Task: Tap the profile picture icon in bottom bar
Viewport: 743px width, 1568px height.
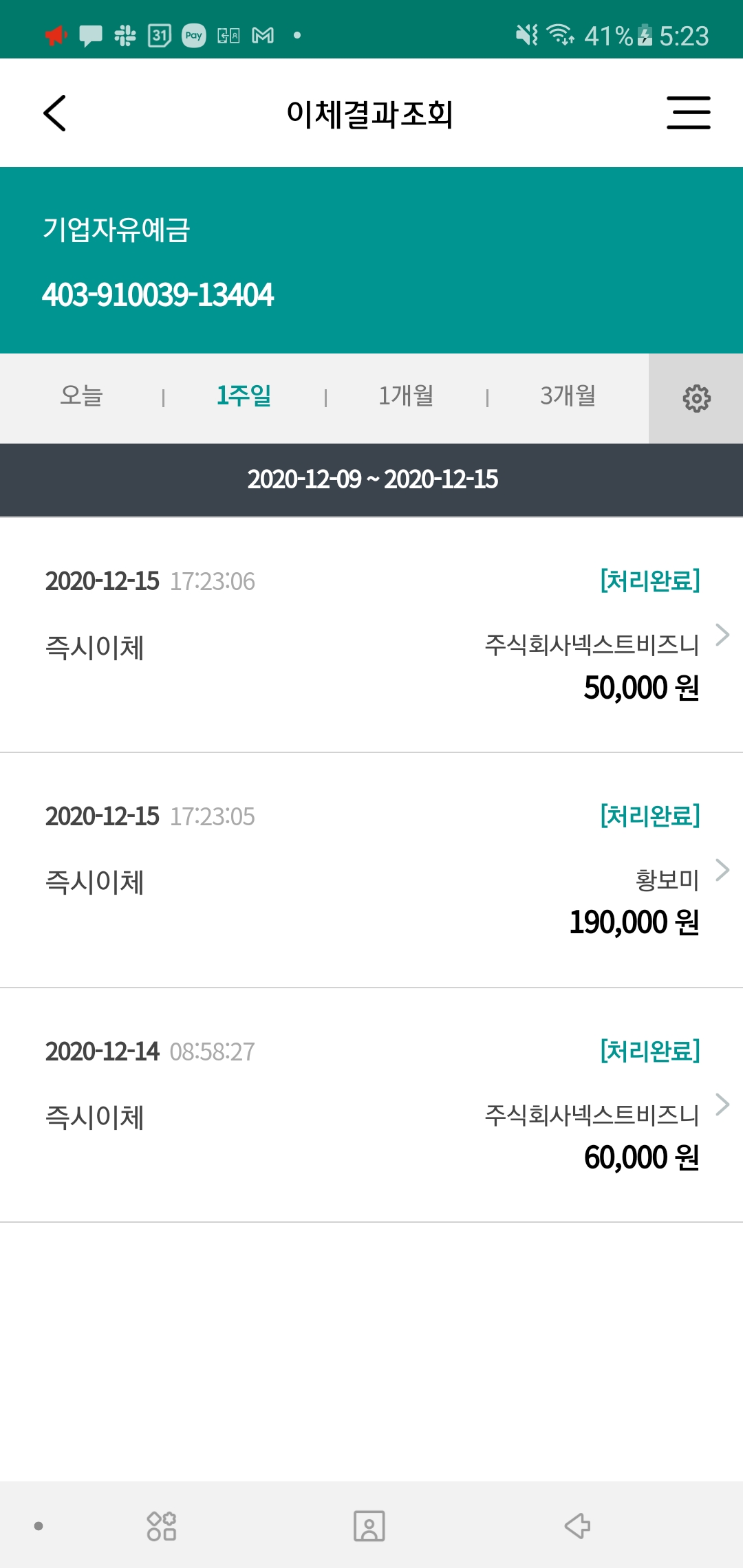Action: click(x=369, y=1526)
